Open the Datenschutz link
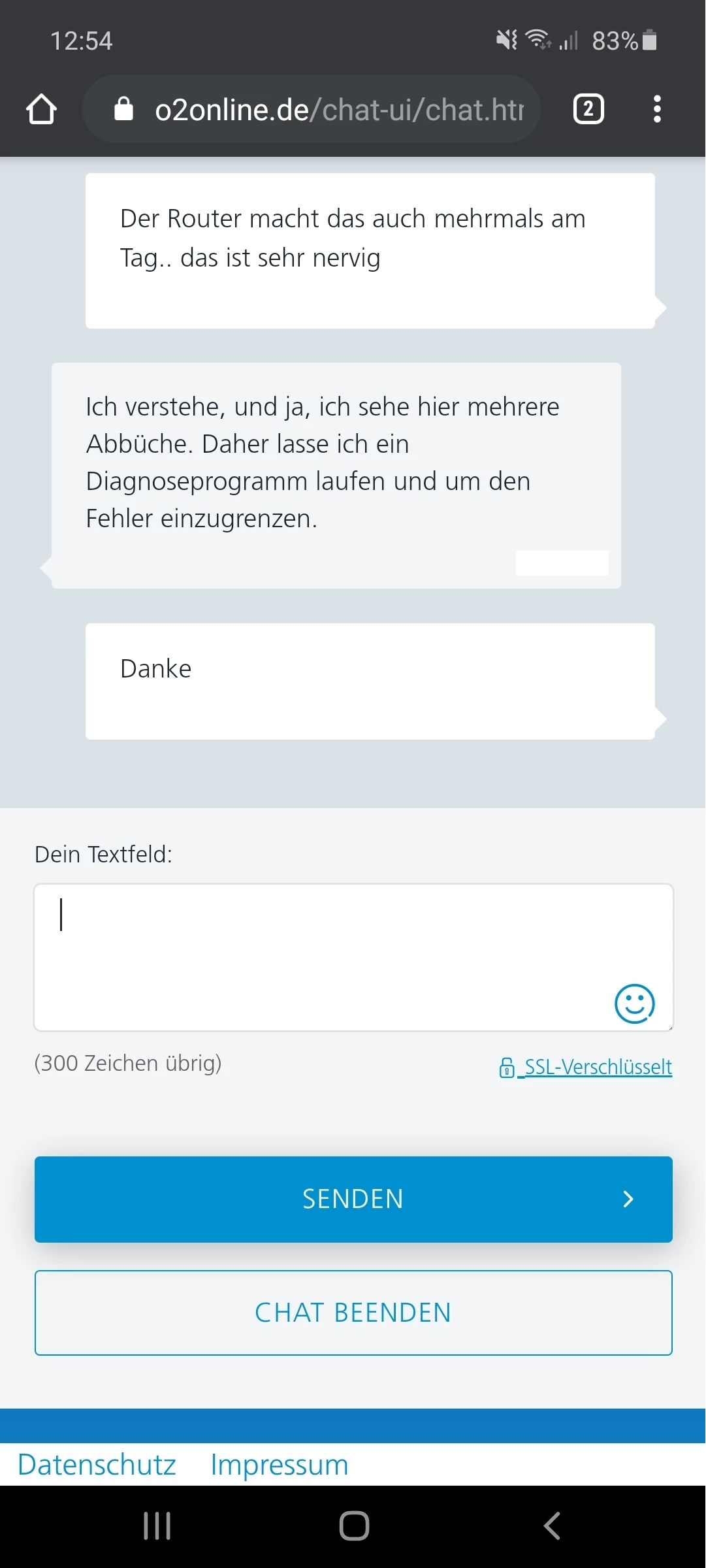The height and width of the screenshot is (1568, 706). click(x=97, y=1465)
